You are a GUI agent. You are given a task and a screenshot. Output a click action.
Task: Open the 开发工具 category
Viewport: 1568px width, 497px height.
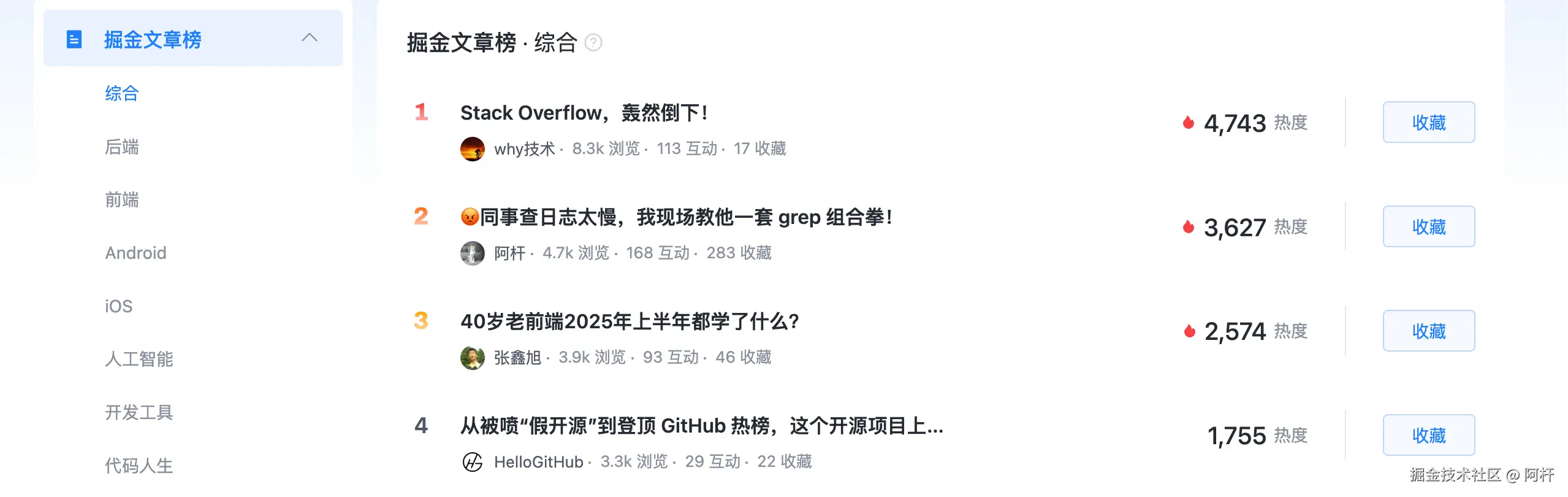tap(139, 412)
